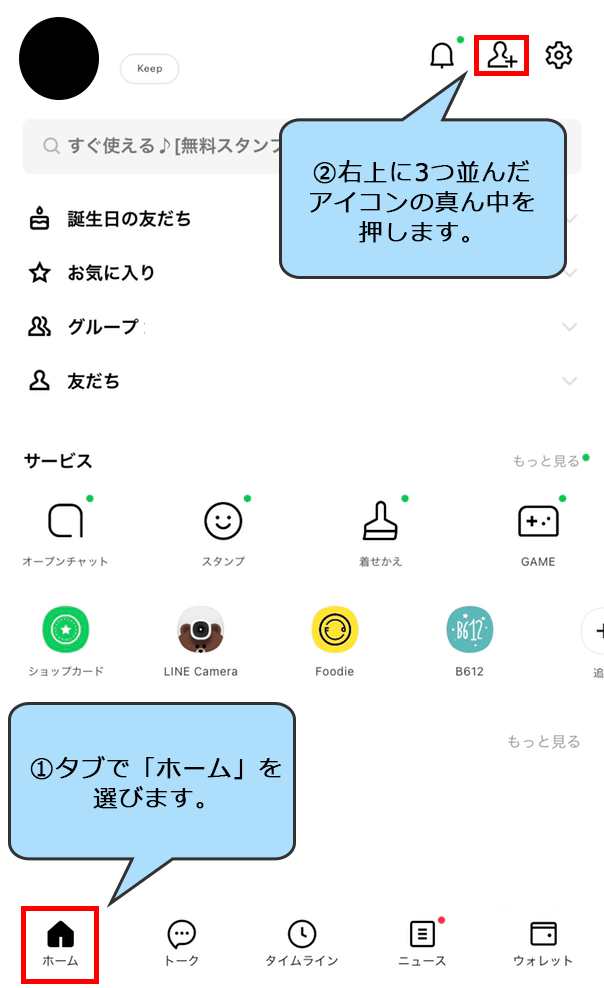The width and height of the screenshot is (604, 988).
Task: Open the Keep button
Action: 149,69
